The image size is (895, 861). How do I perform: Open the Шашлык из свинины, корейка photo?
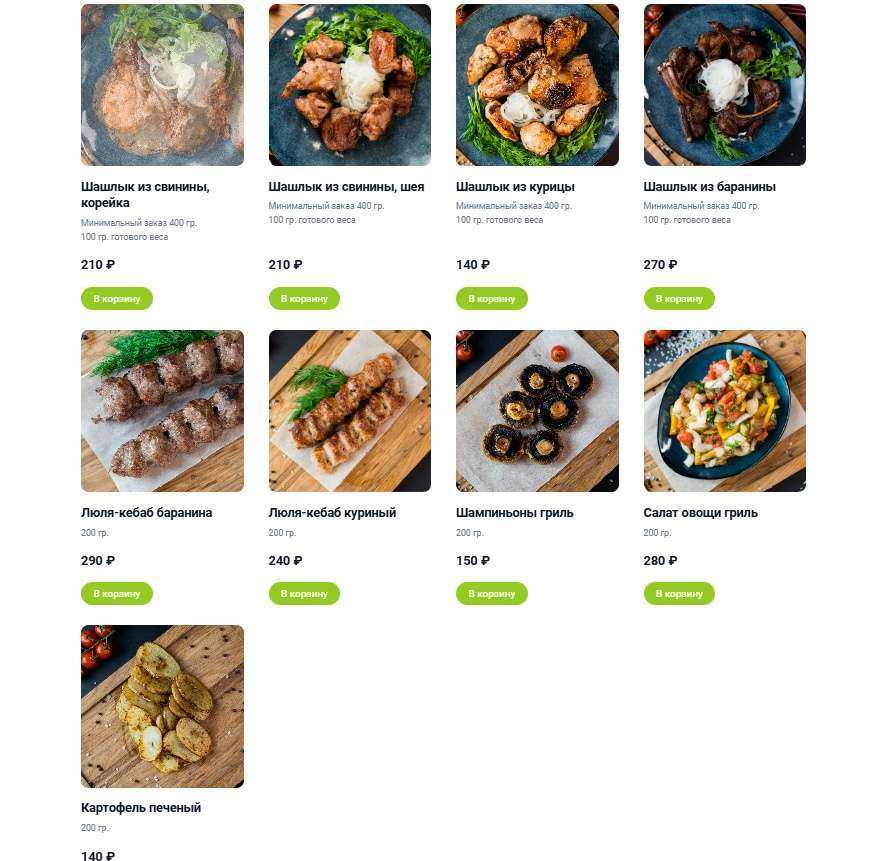click(162, 85)
